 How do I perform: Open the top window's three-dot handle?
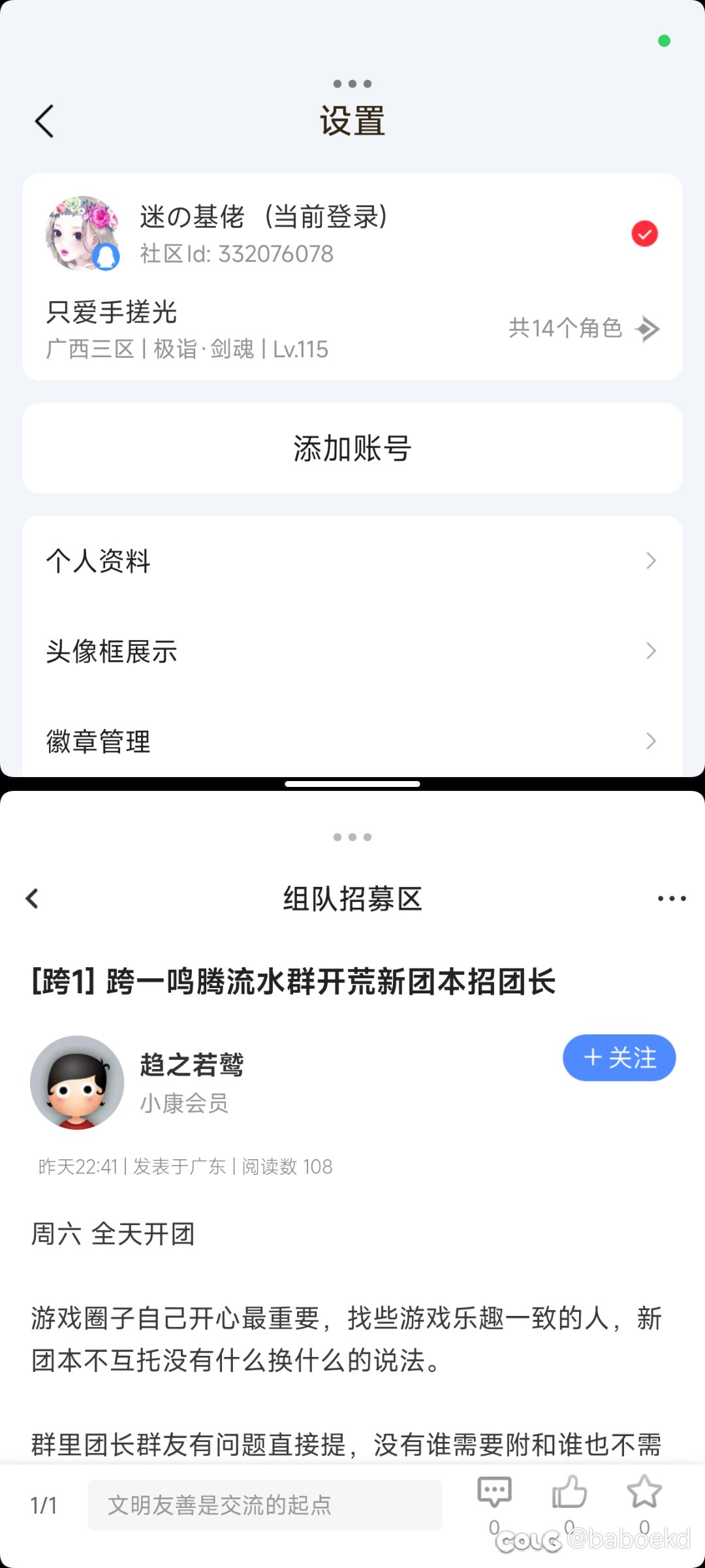[352, 84]
